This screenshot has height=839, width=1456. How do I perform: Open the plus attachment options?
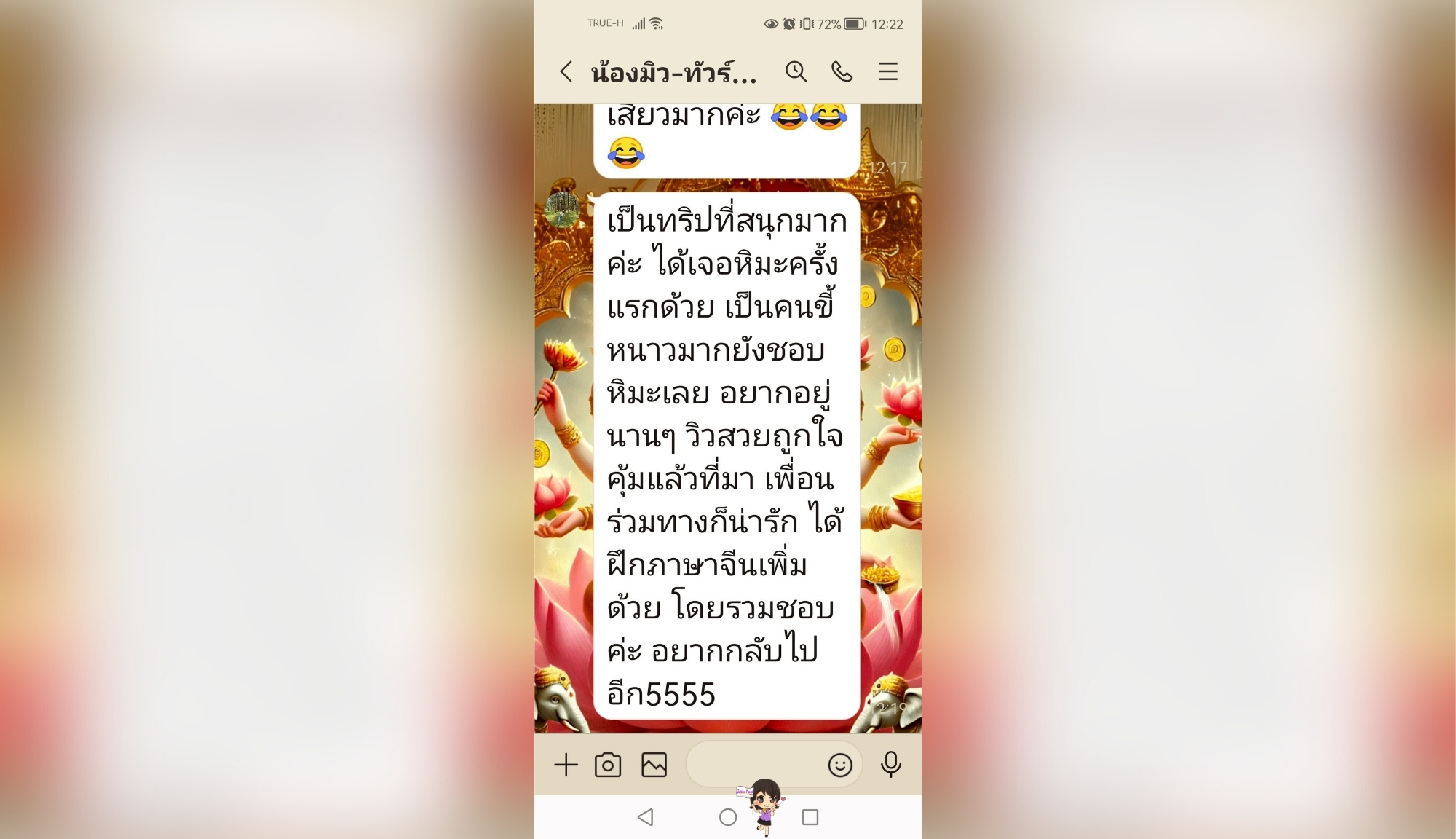click(x=566, y=765)
